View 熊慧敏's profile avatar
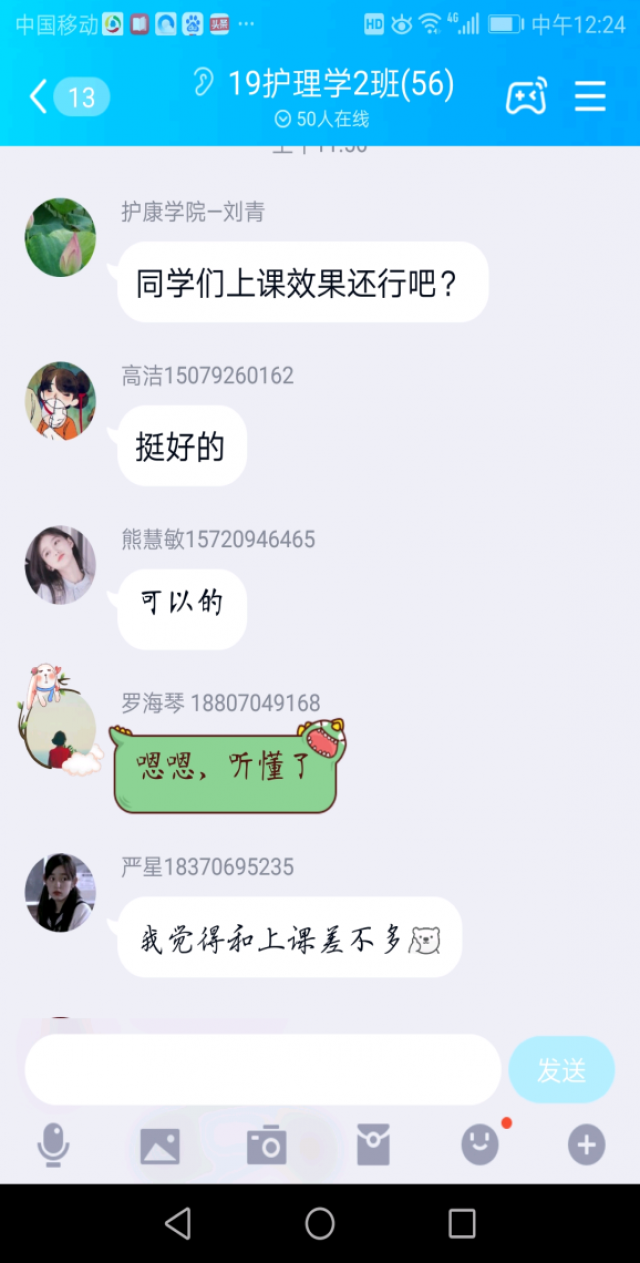Image resolution: width=640 pixels, height=1263 pixels. 60,565
